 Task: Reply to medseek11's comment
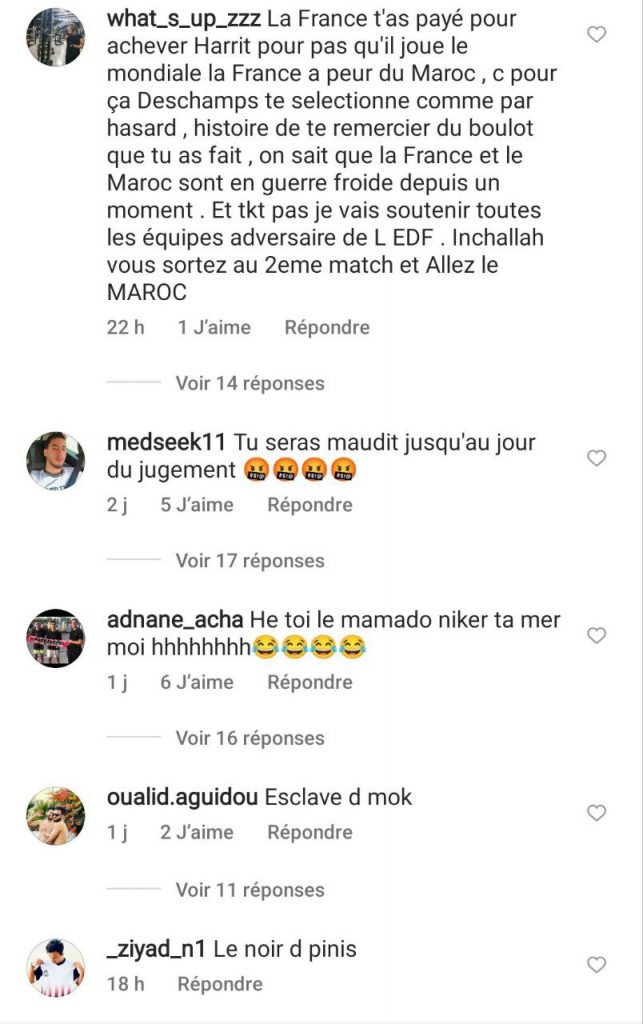coord(310,505)
